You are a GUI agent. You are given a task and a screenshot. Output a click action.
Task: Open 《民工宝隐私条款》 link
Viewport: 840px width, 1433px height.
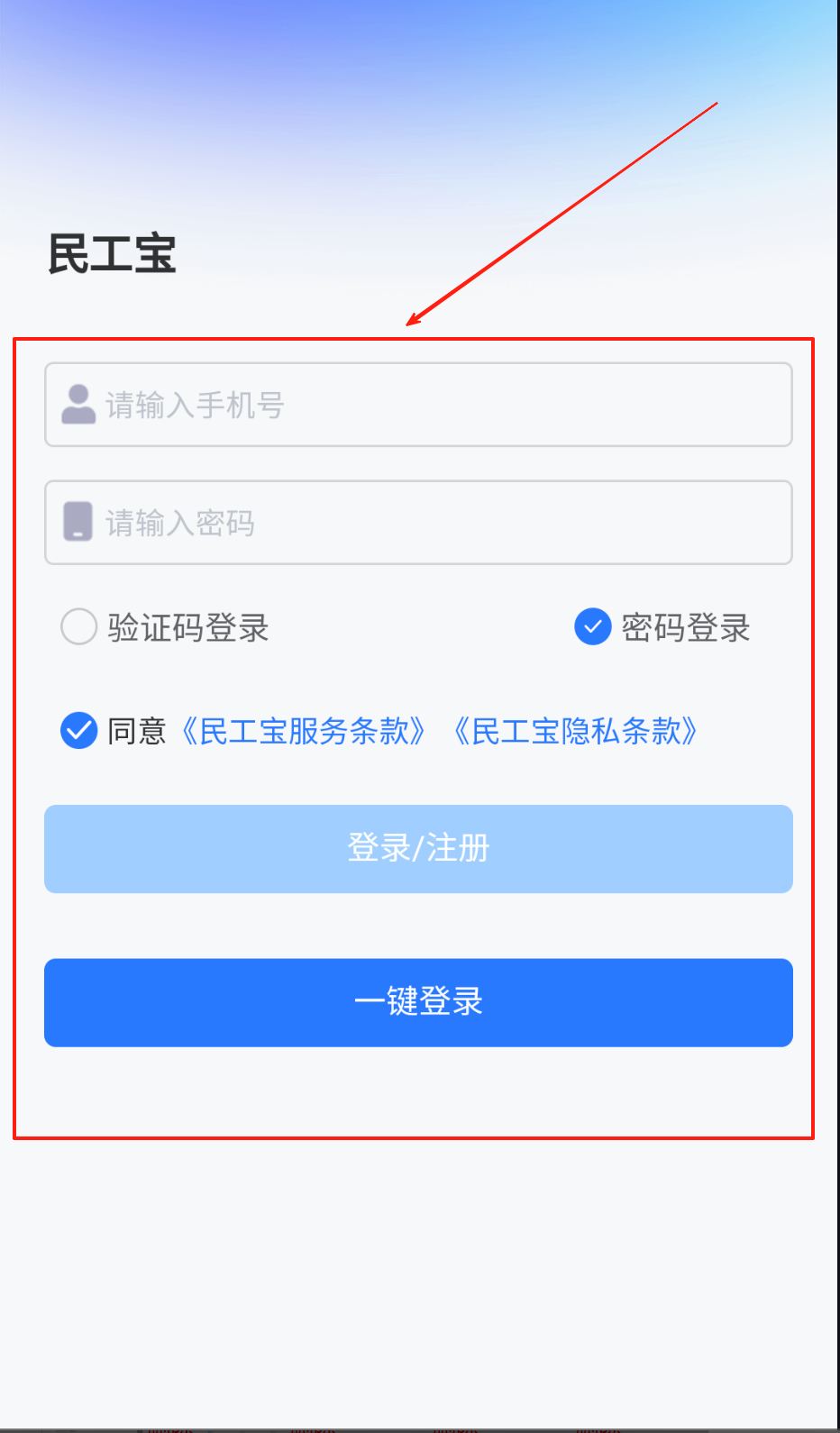576,731
